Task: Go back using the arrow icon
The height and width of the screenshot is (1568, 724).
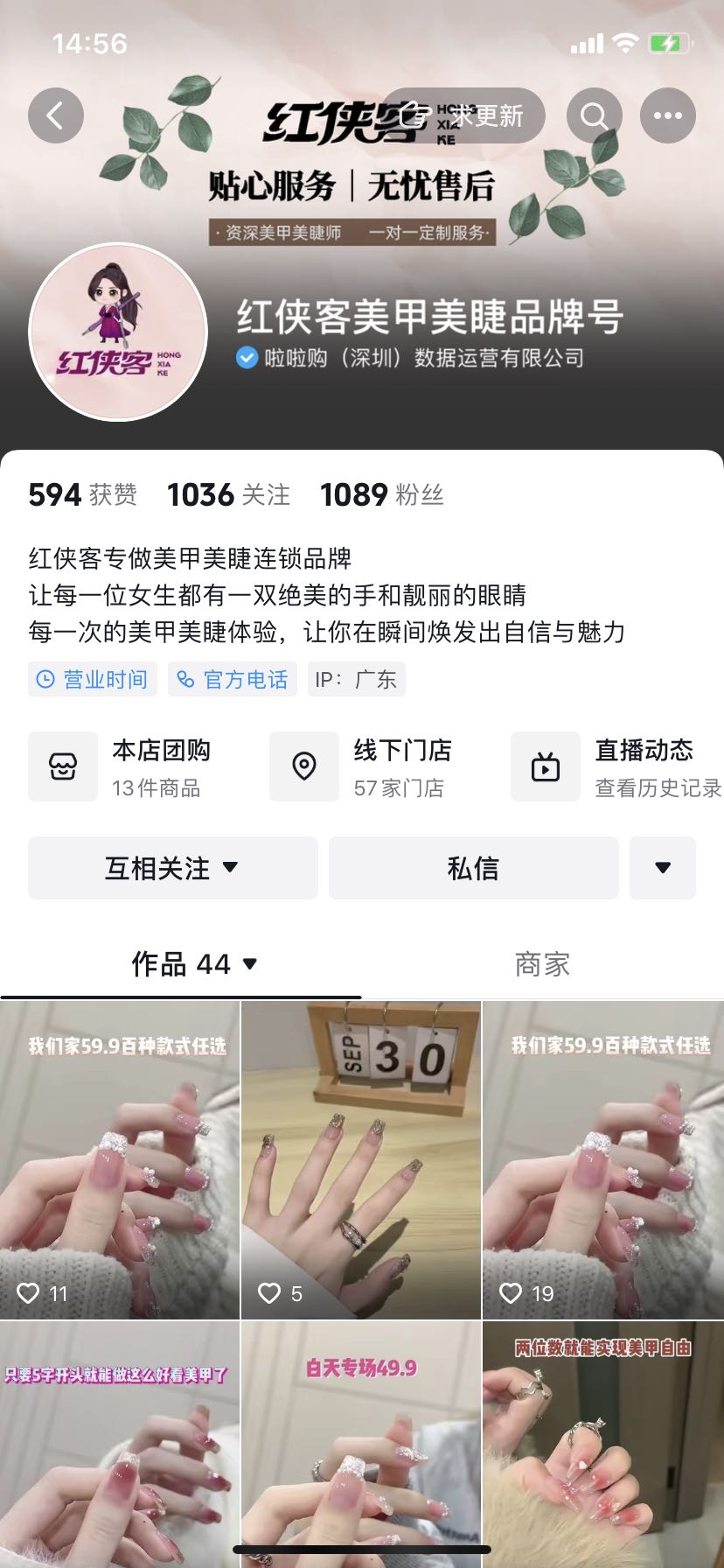Action: (x=56, y=115)
